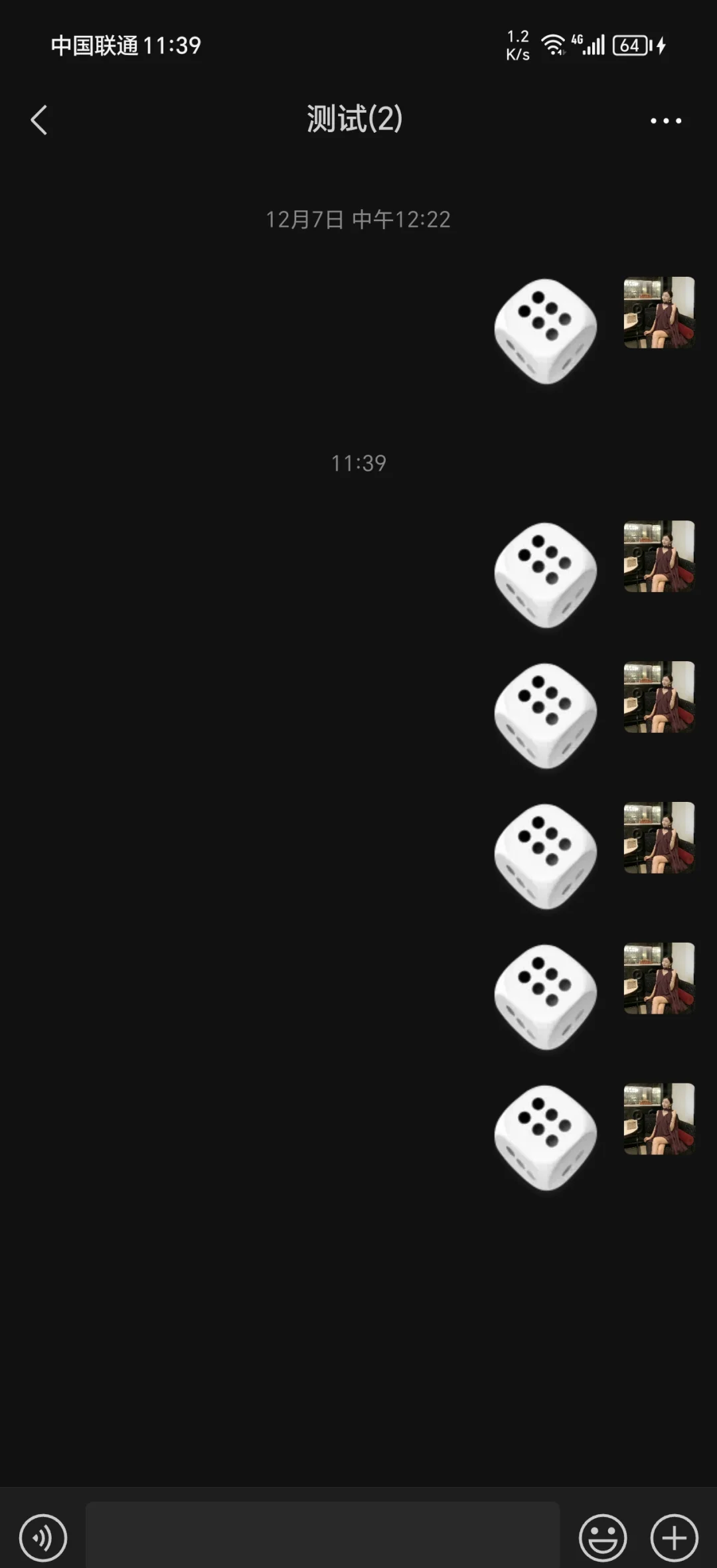
Task: Go back from the 测试 chat
Action: 39,120
